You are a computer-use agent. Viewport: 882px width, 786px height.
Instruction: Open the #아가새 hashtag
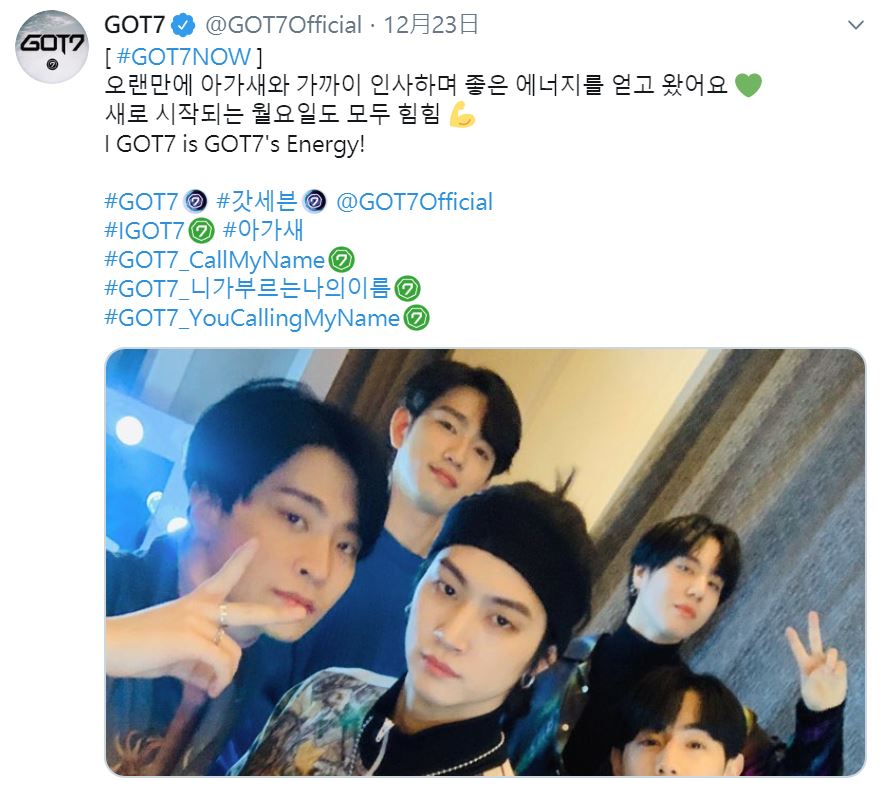264,231
